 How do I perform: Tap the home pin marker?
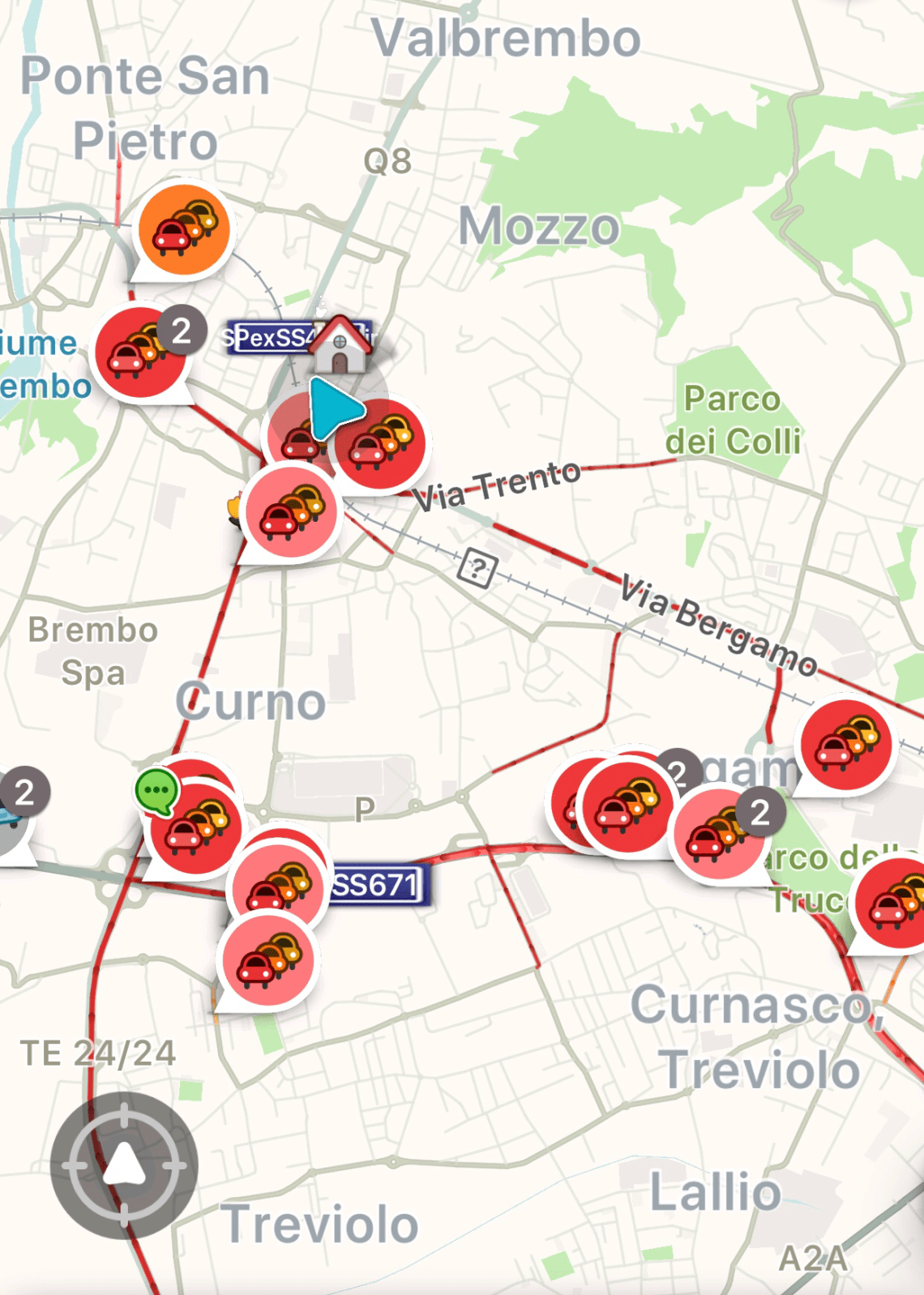(x=340, y=344)
